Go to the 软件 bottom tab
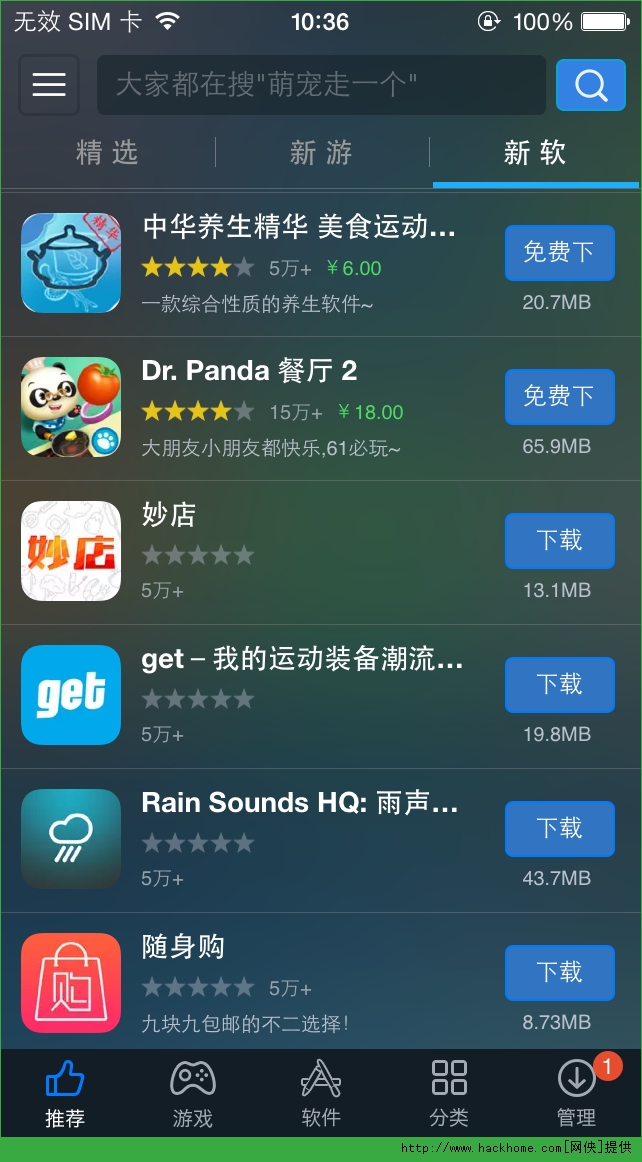This screenshot has height=1162, width=642. pos(321,1094)
